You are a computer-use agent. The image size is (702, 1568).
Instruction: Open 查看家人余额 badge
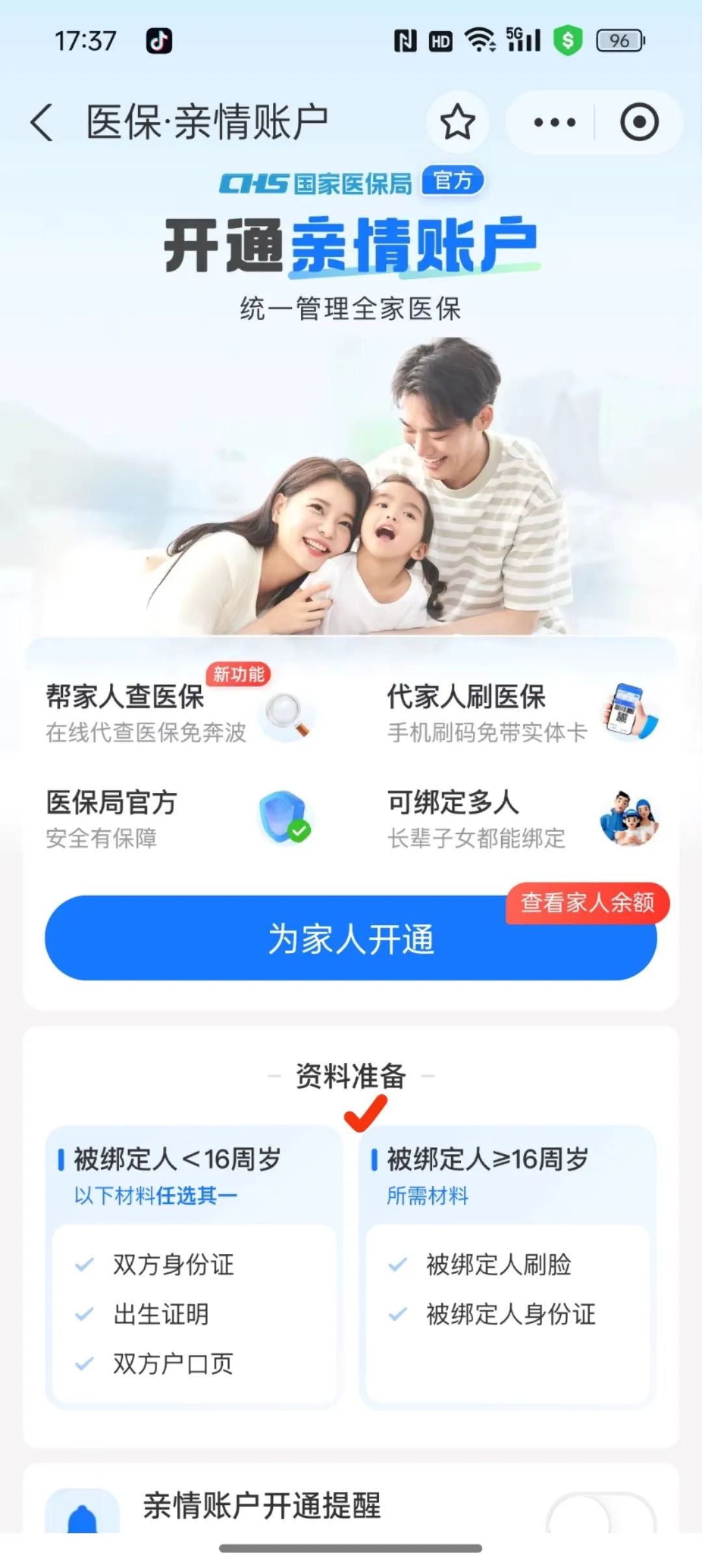(x=587, y=903)
